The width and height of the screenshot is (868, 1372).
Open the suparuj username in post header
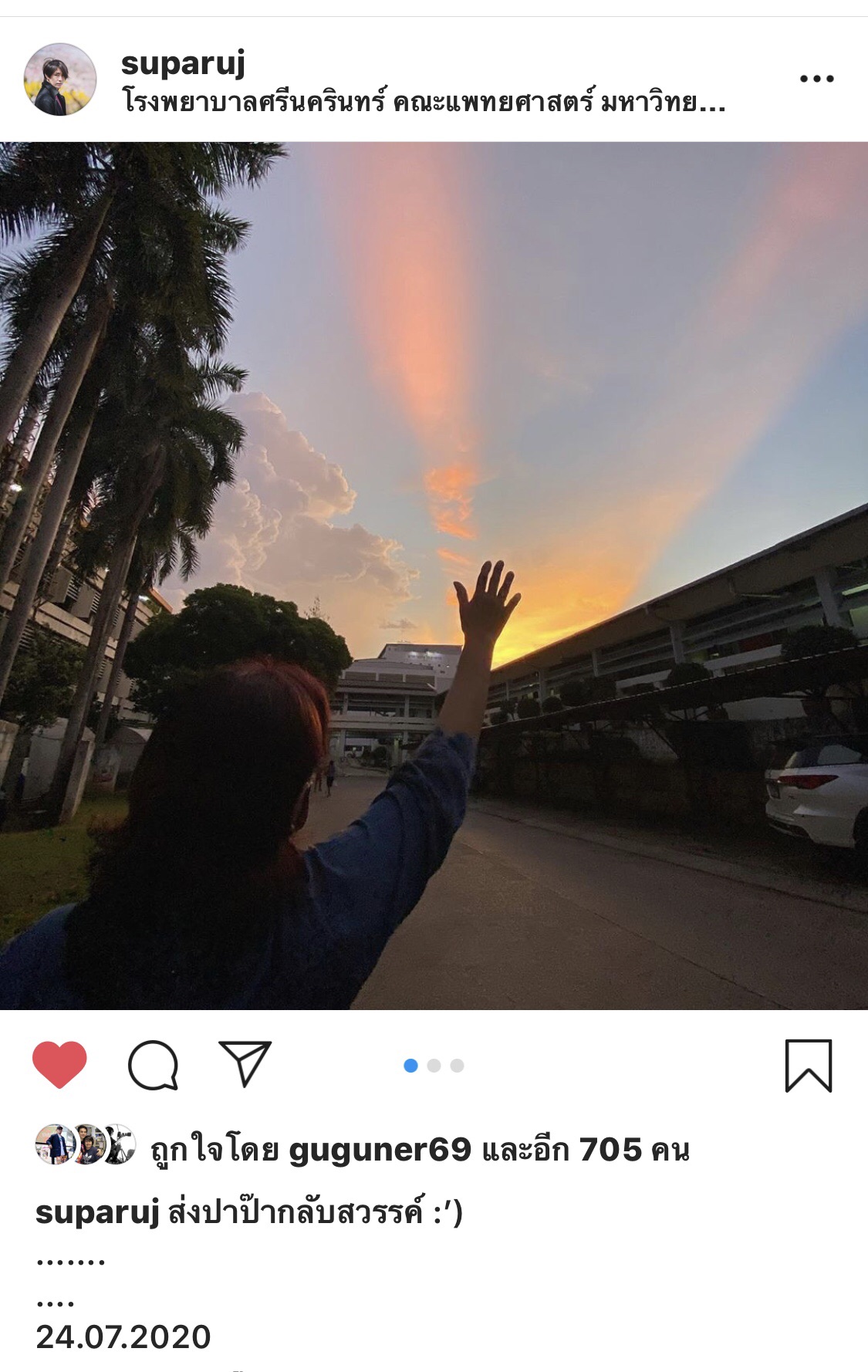point(183,63)
